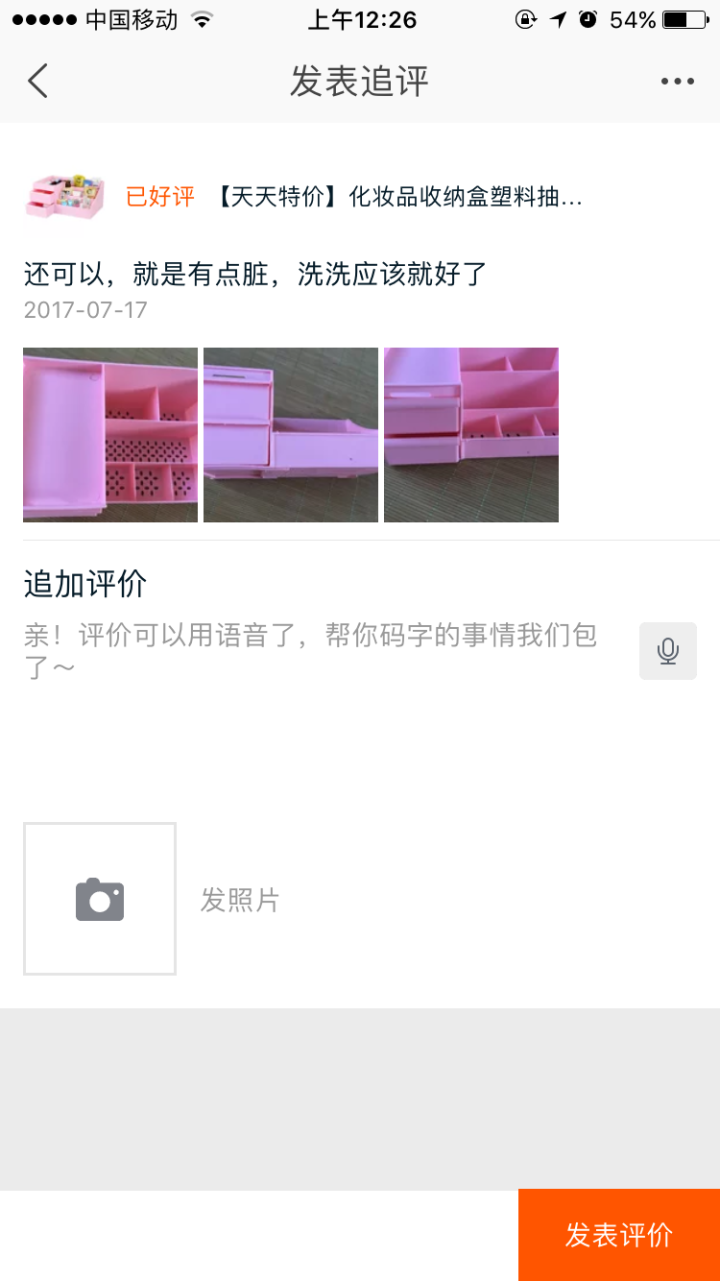The height and width of the screenshot is (1281, 720).
Task: Tap the microphone voice input icon
Action: 668,651
